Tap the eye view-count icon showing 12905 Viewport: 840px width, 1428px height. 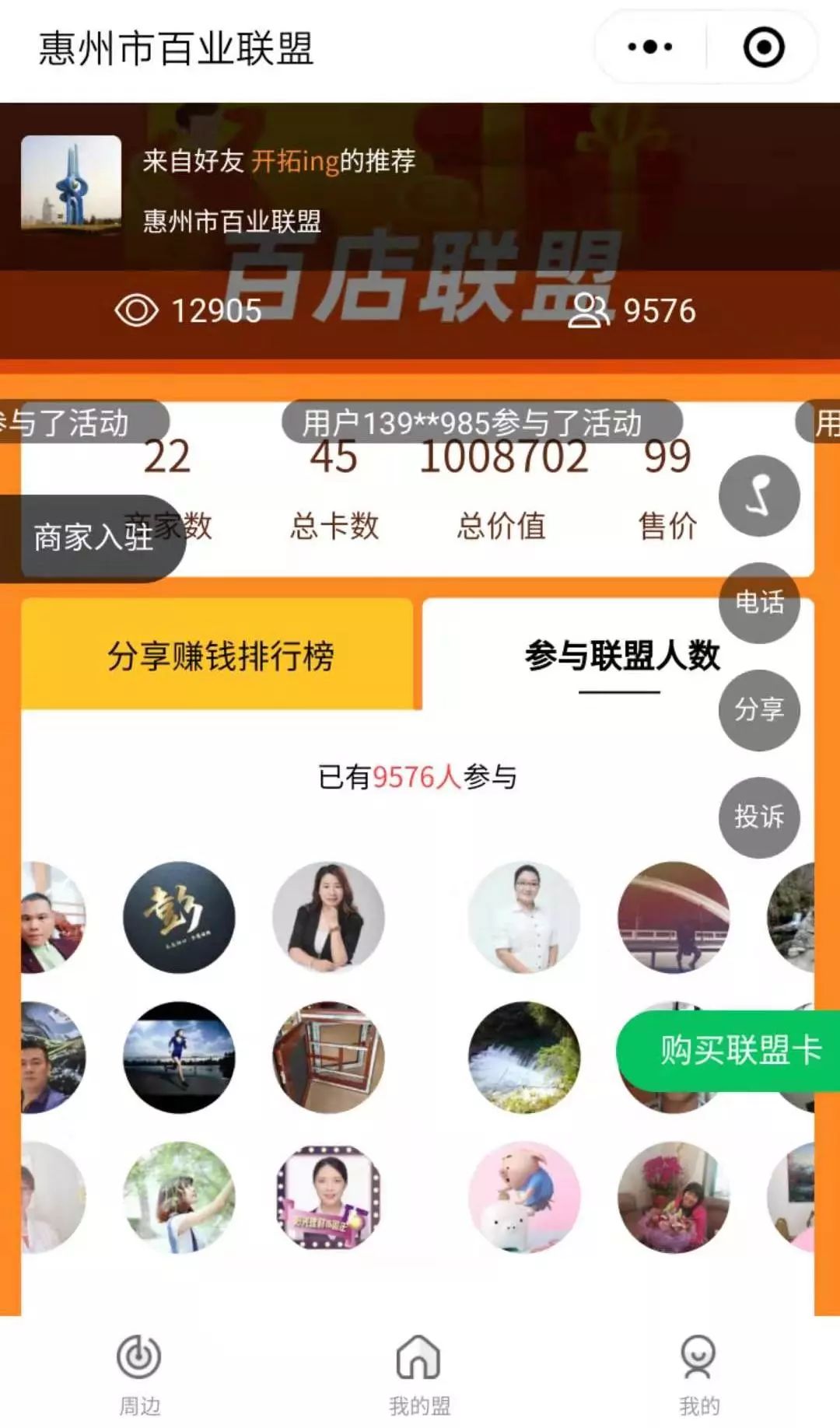[x=140, y=310]
